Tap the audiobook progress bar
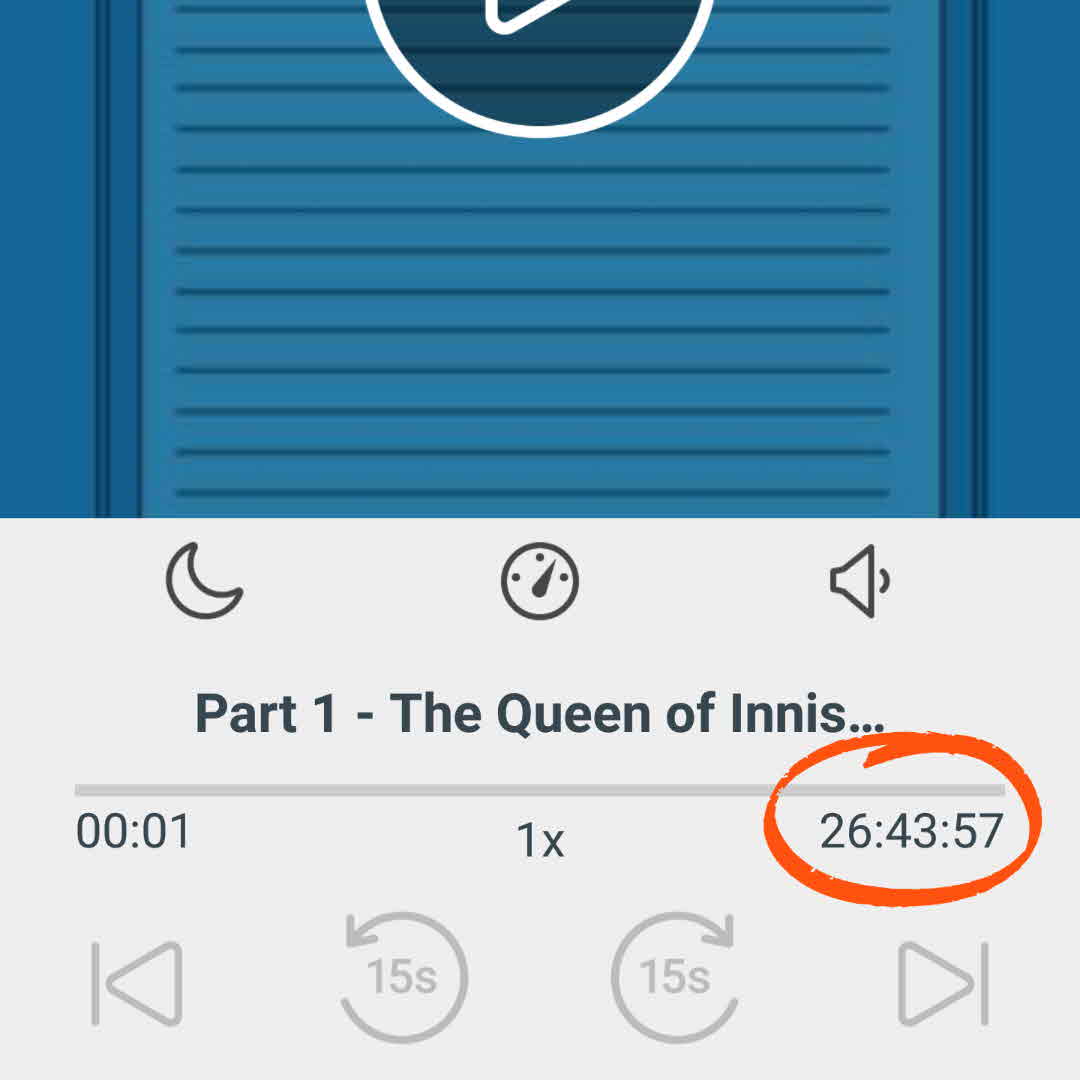The height and width of the screenshot is (1080, 1080). point(540,790)
